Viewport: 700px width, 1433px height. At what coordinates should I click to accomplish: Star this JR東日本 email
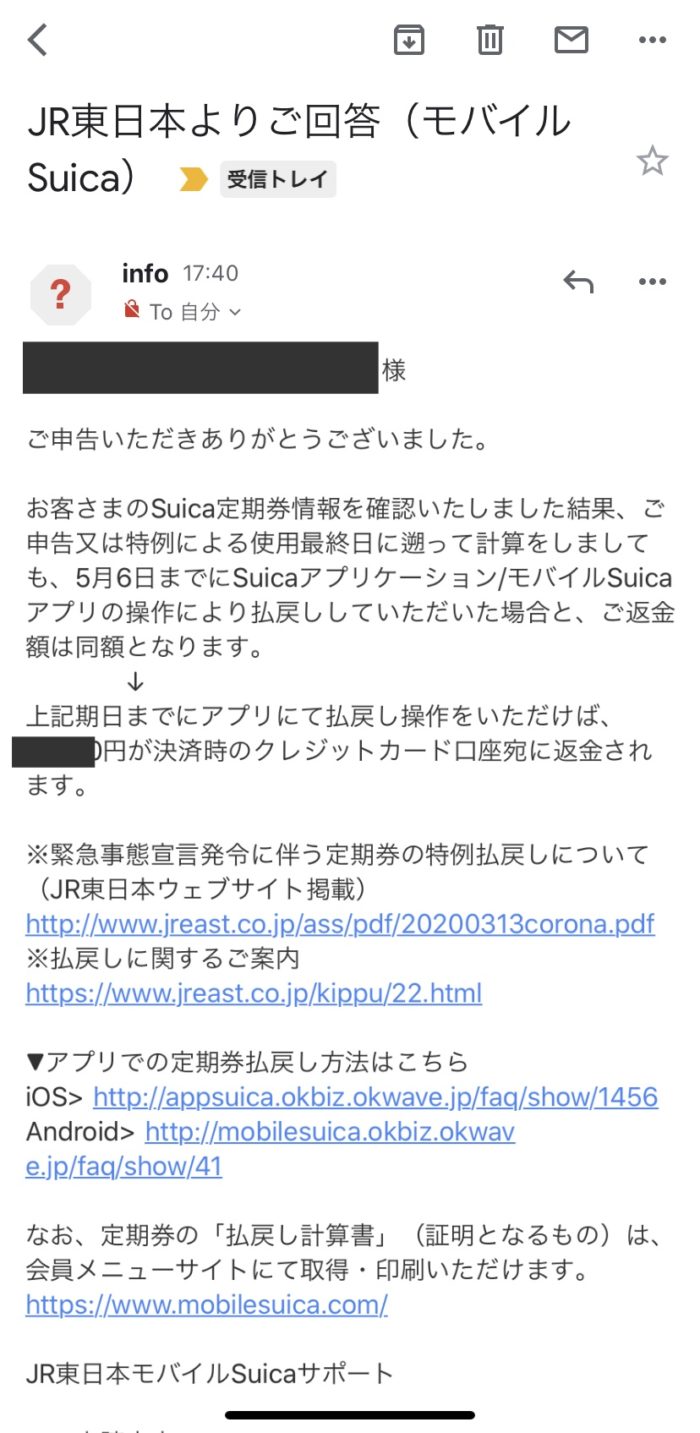tap(652, 161)
